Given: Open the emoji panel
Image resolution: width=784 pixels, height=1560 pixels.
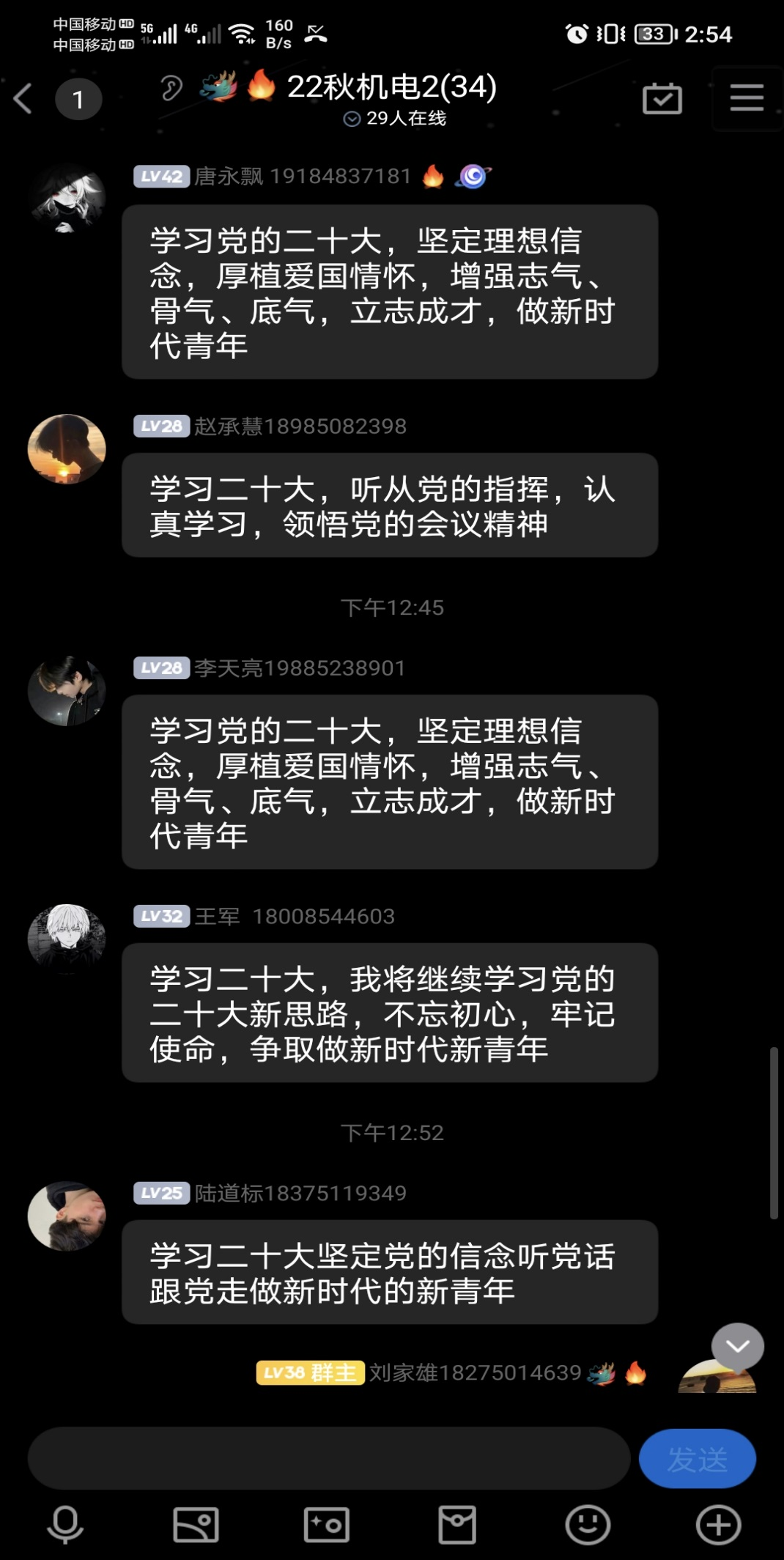Looking at the screenshot, I should point(588,1525).
